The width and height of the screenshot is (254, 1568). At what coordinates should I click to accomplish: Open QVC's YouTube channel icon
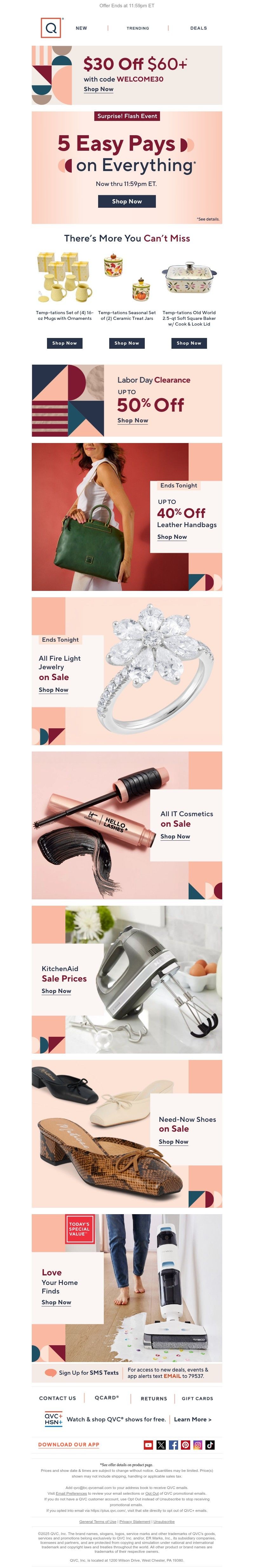(x=149, y=1445)
